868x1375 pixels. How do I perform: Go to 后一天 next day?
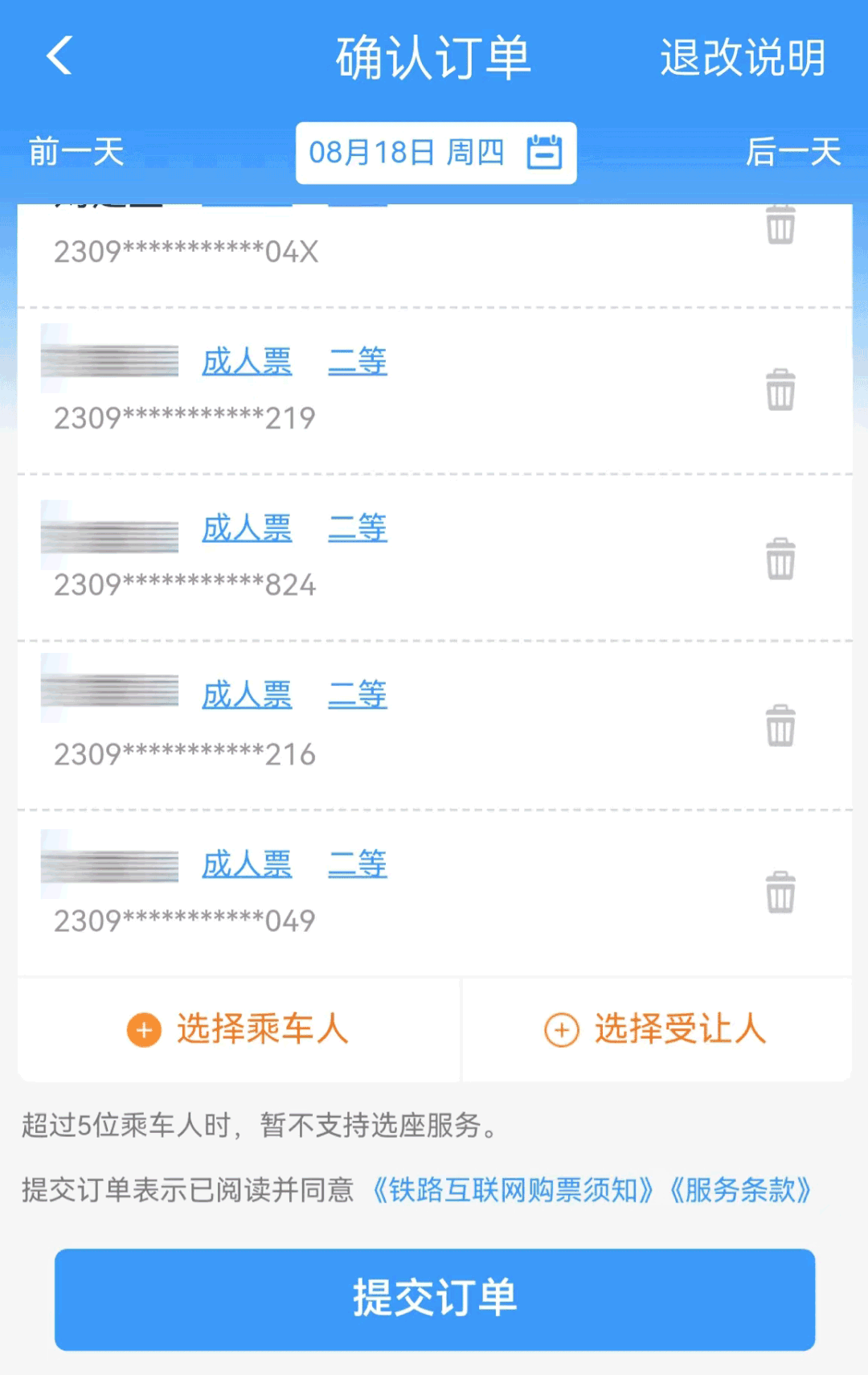(792, 152)
